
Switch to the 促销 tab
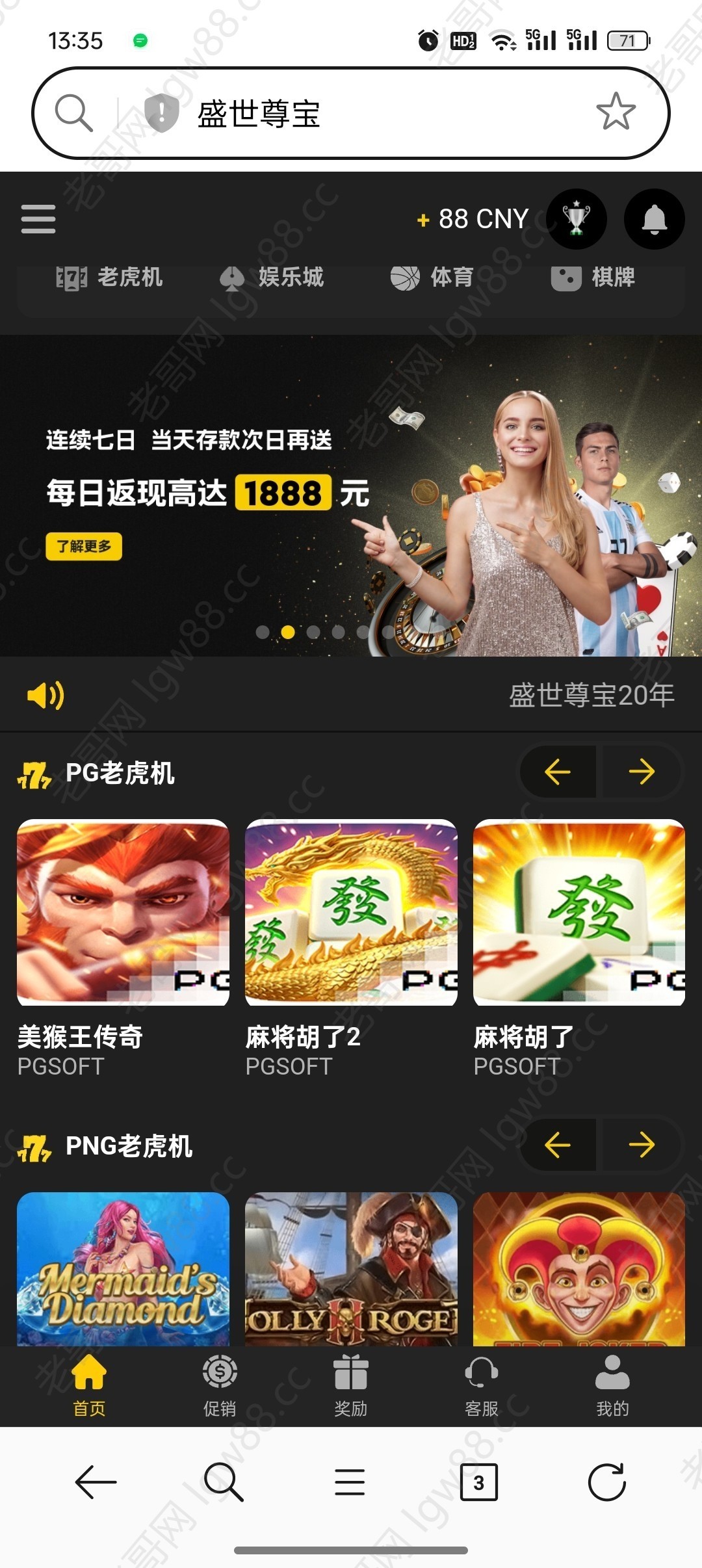click(x=220, y=1386)
